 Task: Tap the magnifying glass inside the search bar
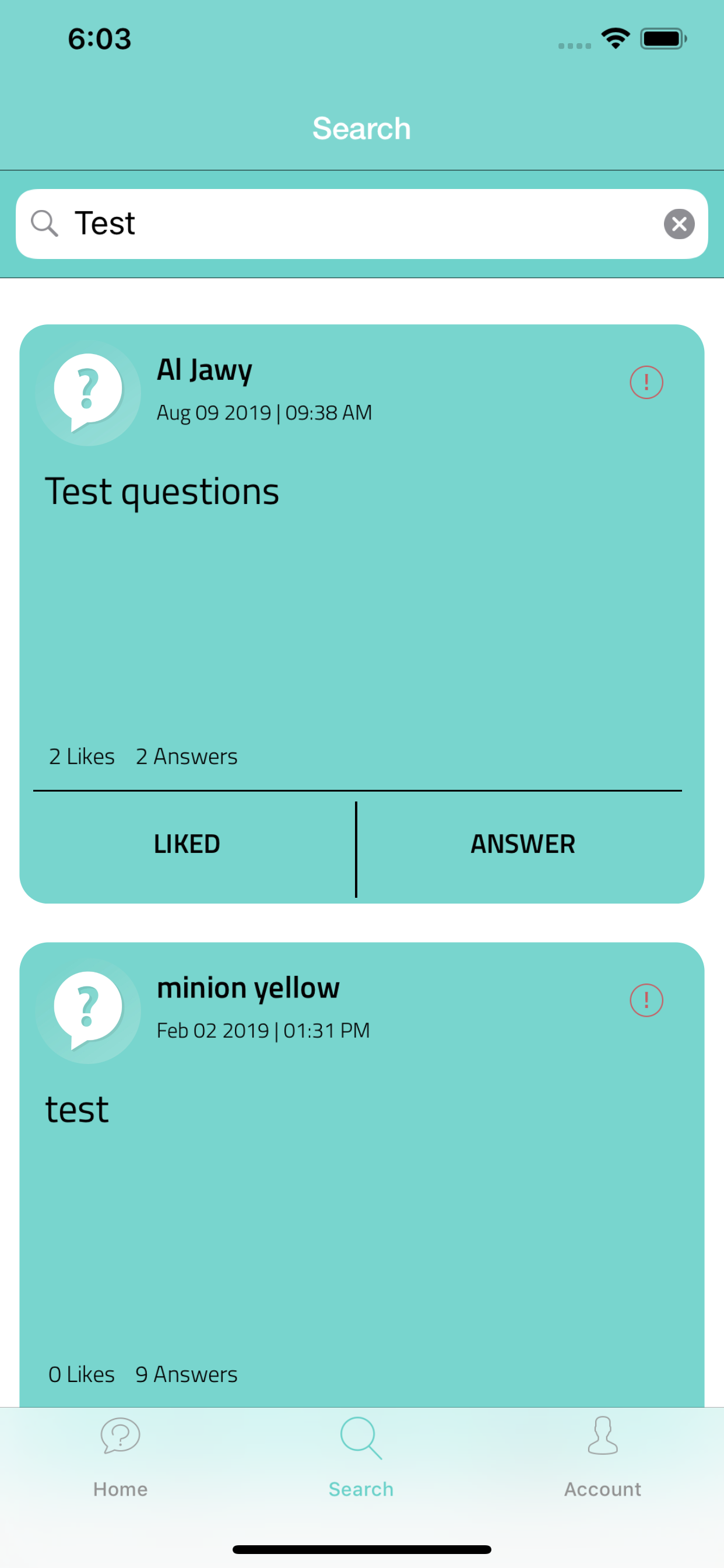click(44, 223)
